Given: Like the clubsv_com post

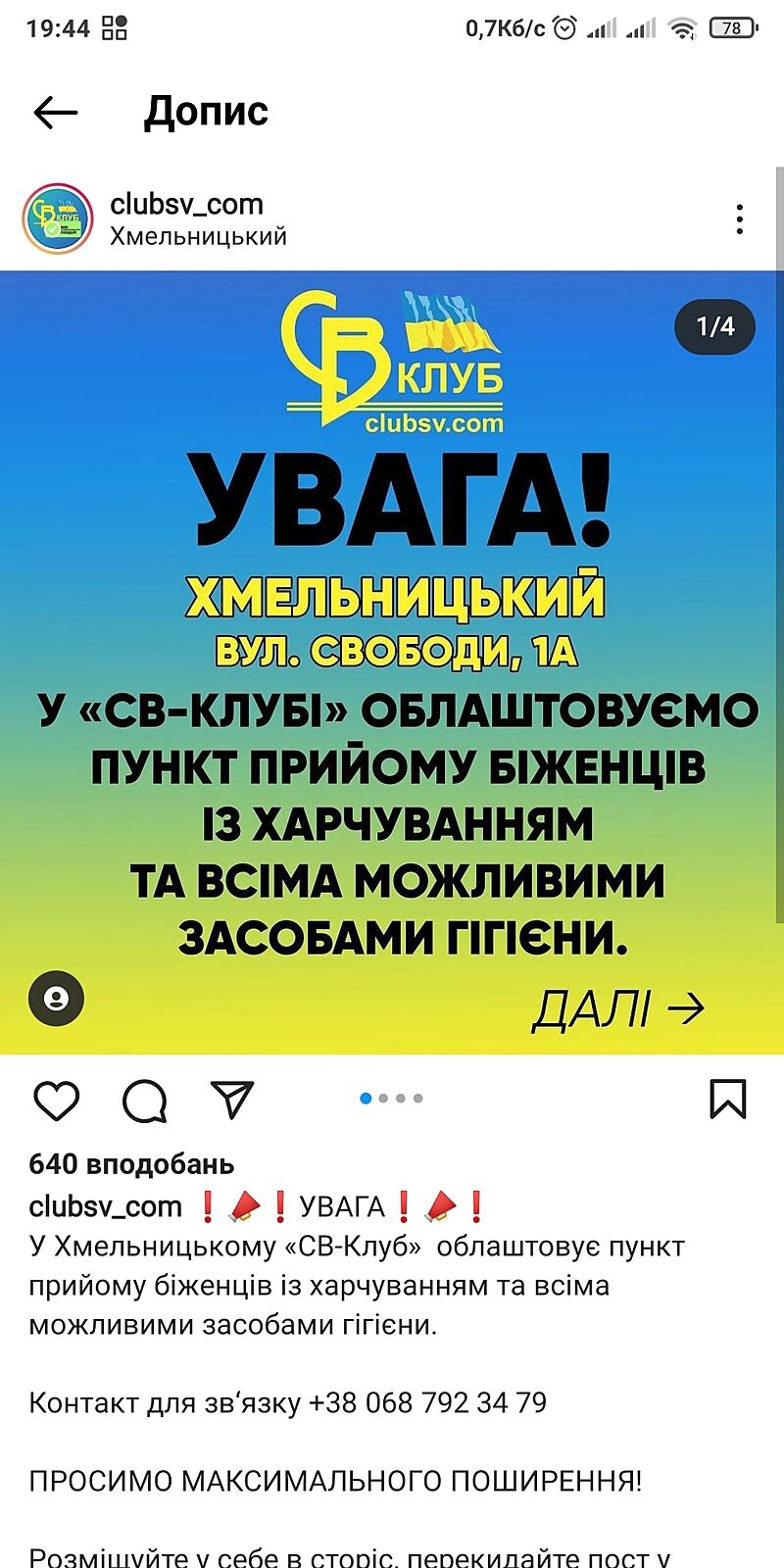Looking at the screenshot, I should pyautogui.click(x=56, y=1100).
